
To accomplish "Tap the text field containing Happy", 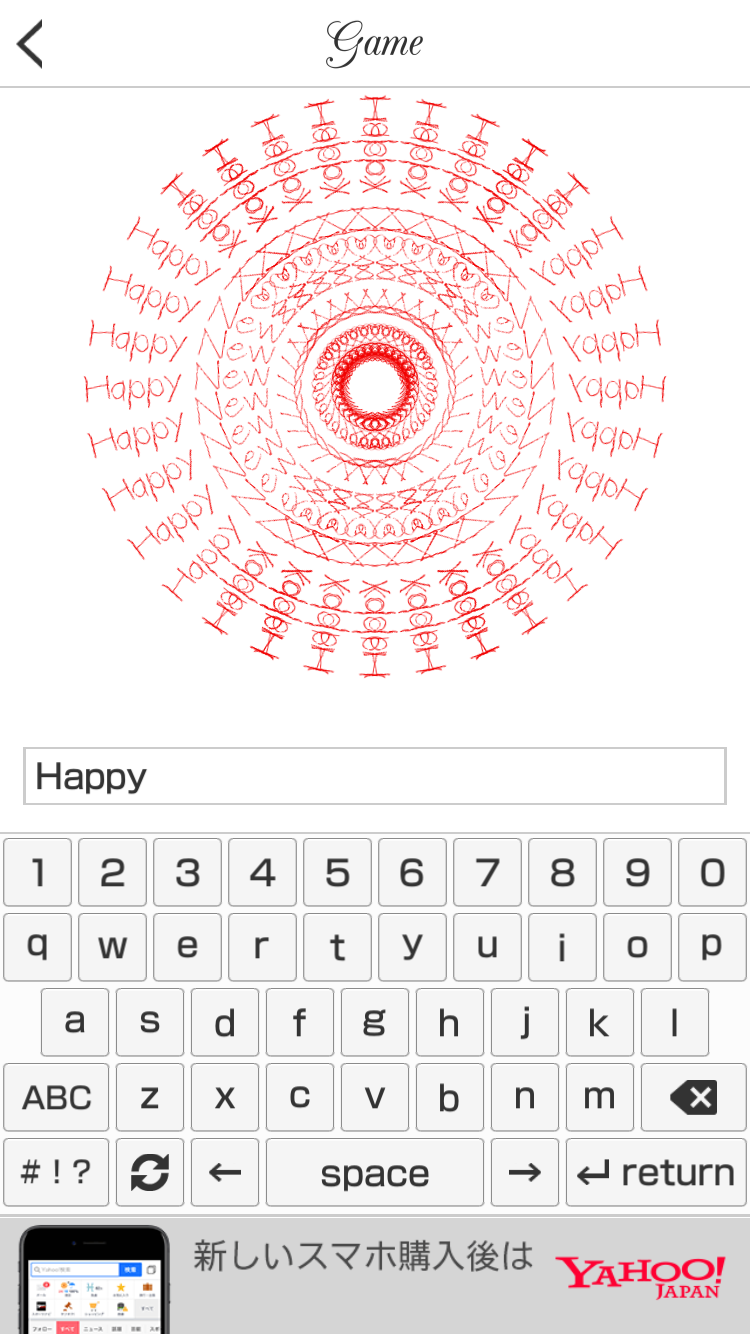I will tap(374, 776).
